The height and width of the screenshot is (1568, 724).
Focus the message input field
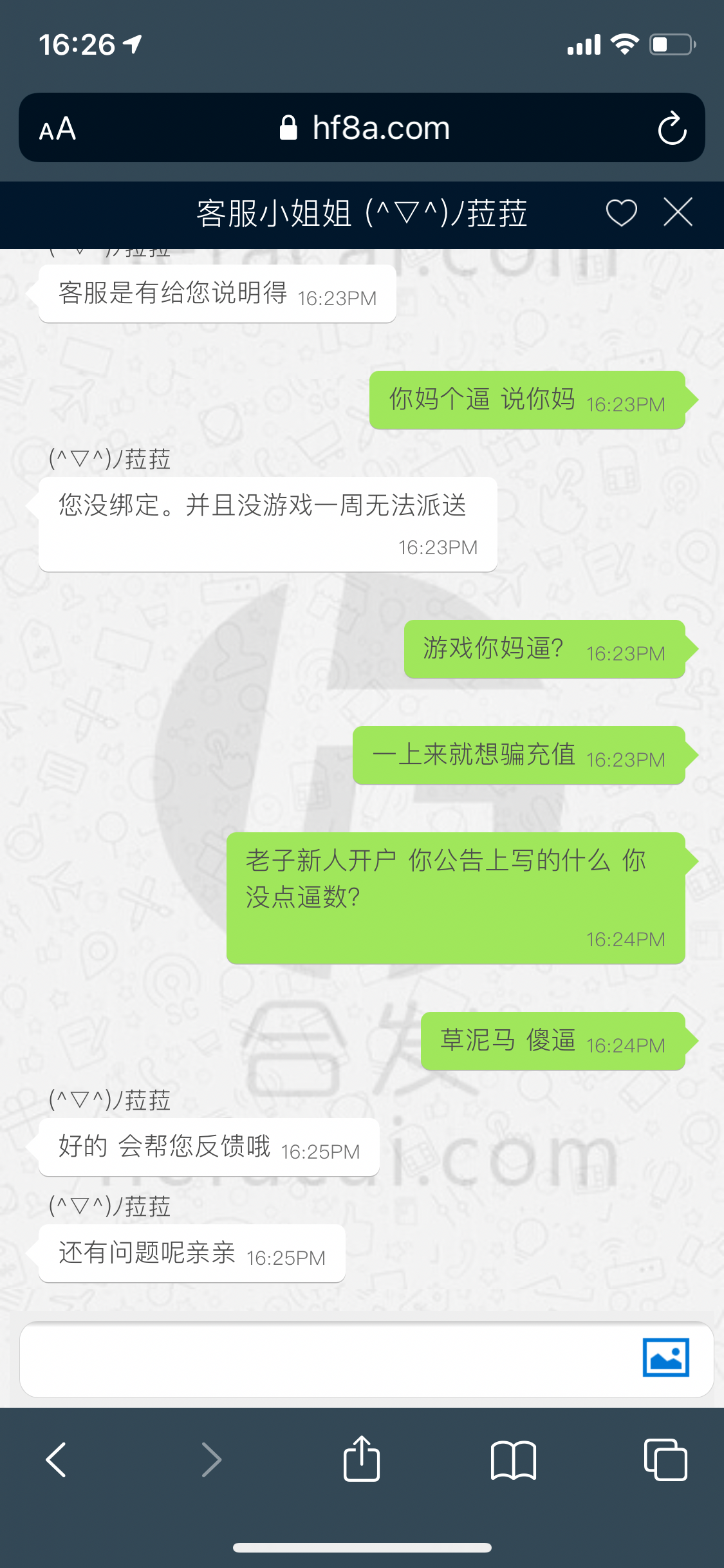pos(322,1359)
